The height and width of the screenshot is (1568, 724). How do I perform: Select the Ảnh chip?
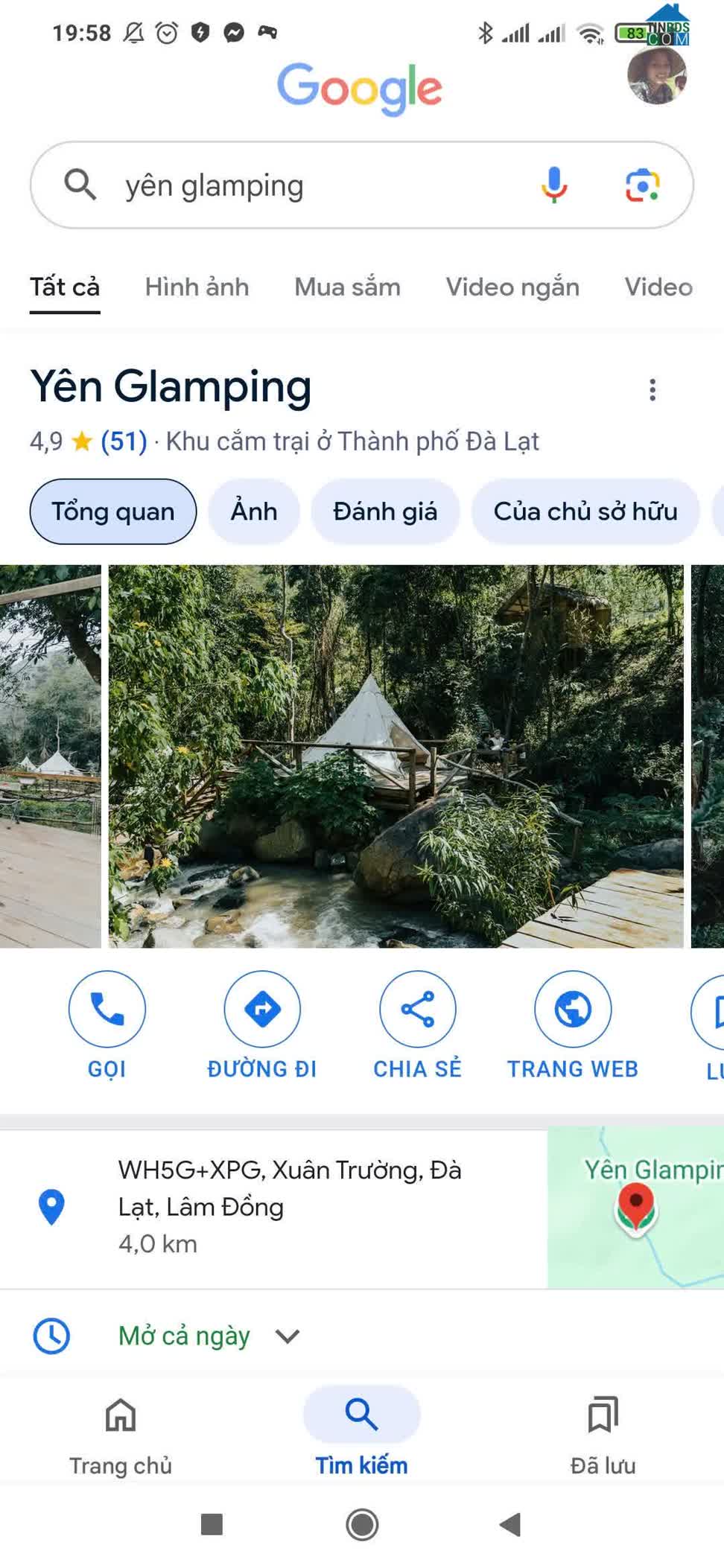point(254,511)
